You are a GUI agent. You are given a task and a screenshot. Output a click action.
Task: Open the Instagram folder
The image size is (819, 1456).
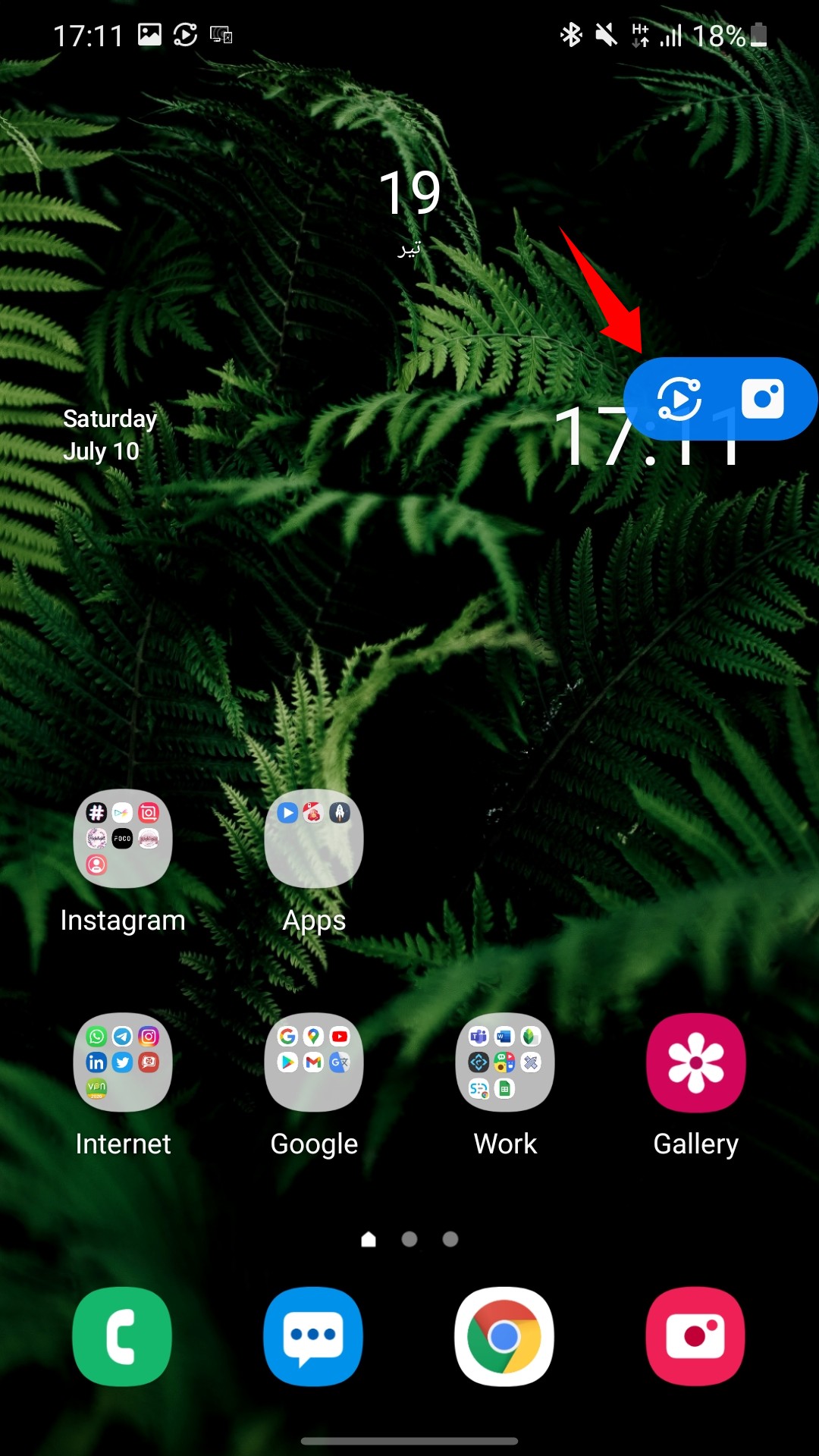coord(122,838)
